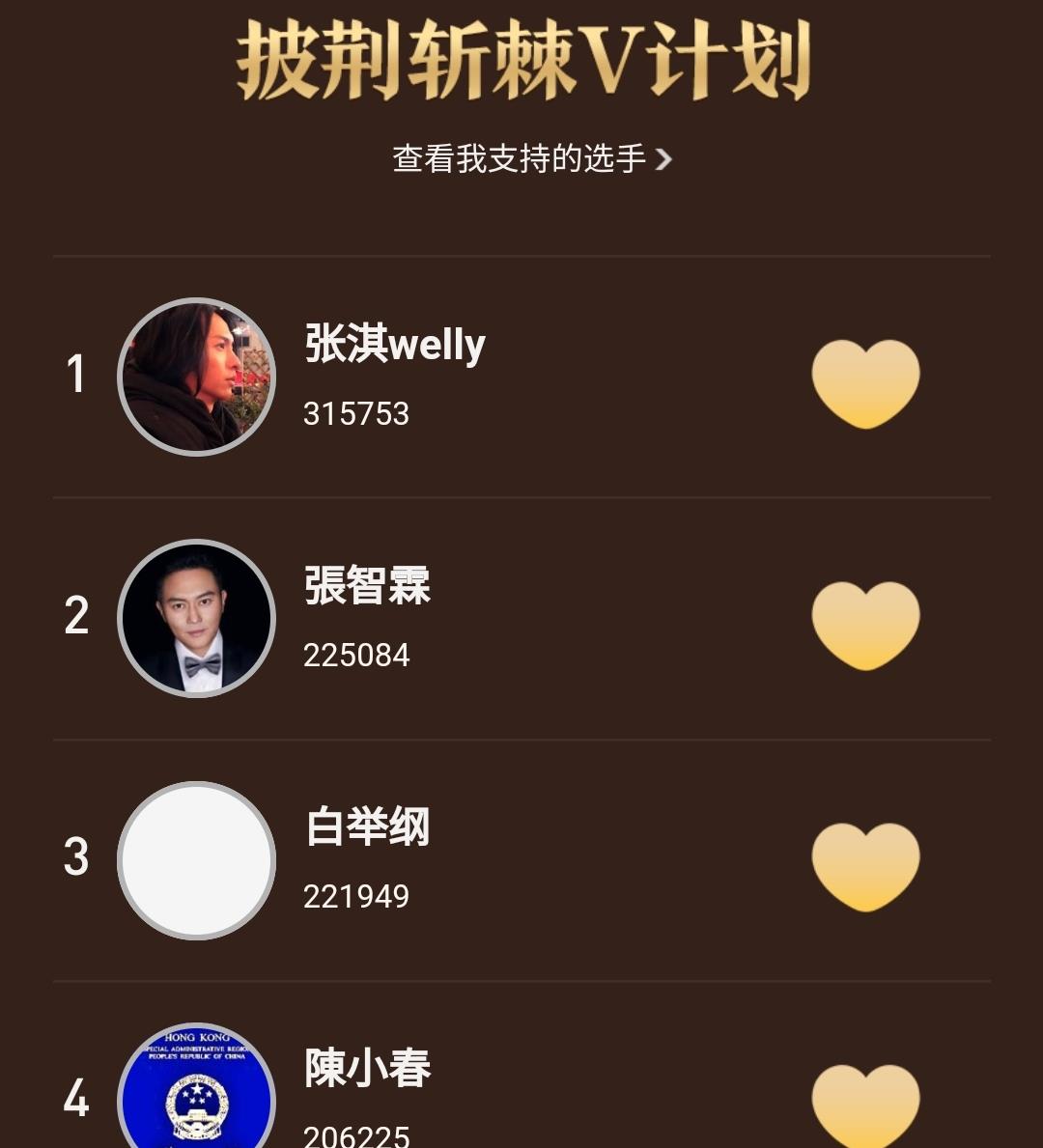Open 张淇welly's profile avatar

(x=195, y=376)
